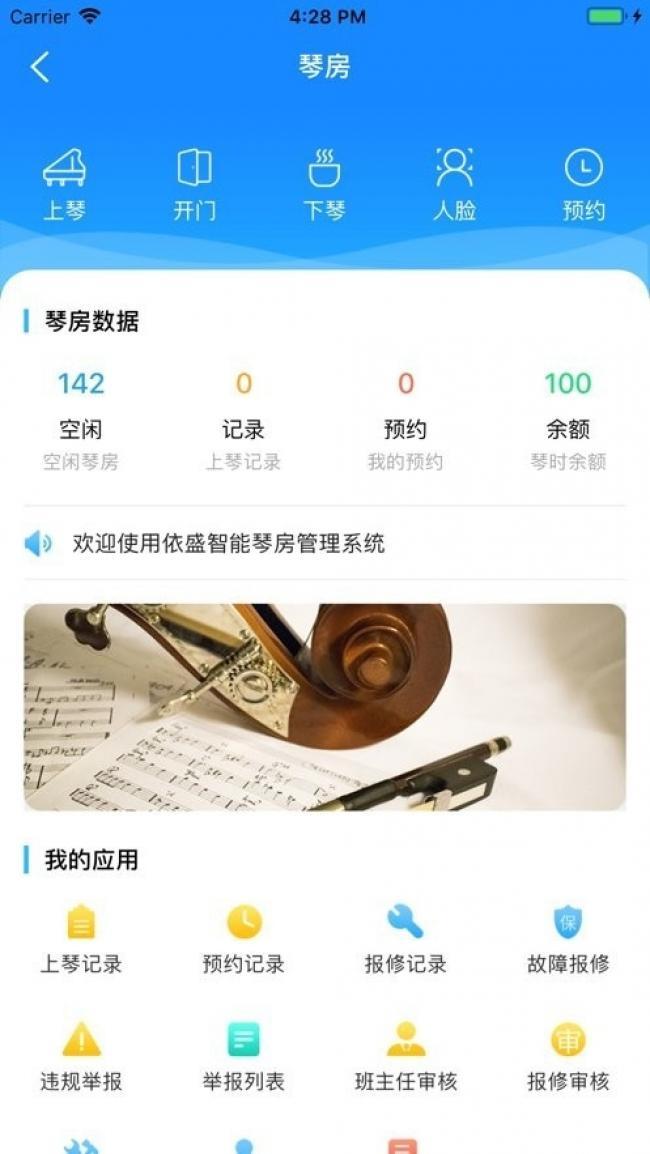Open 班主任审核 app
Viewport: 650px width, 1154px height.
406,1058
